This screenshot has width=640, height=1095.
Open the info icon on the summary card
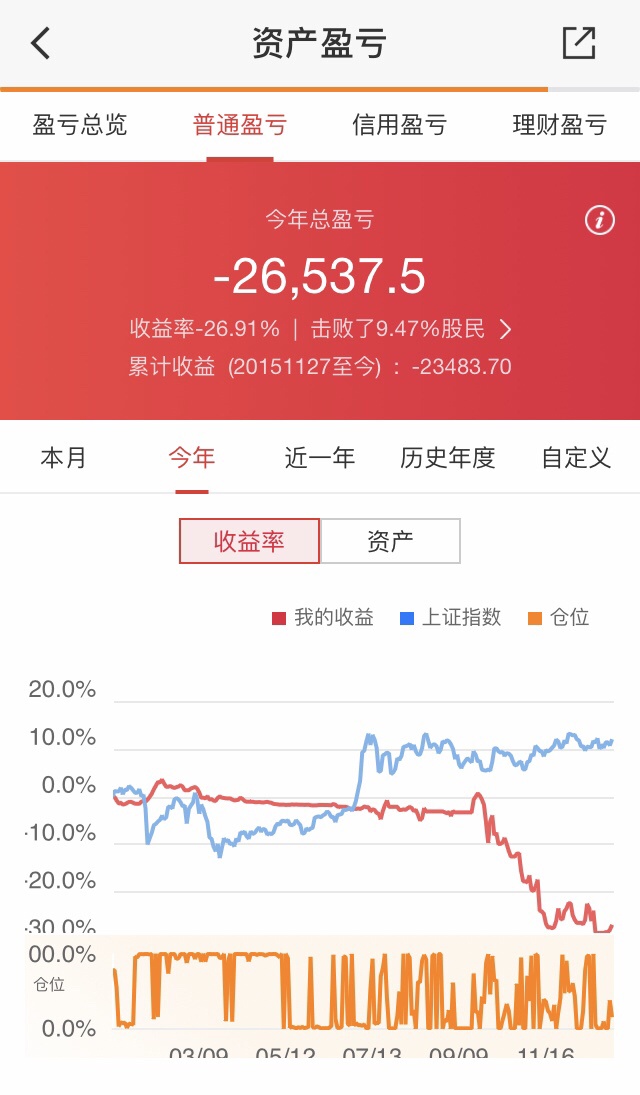click(599, 221)
